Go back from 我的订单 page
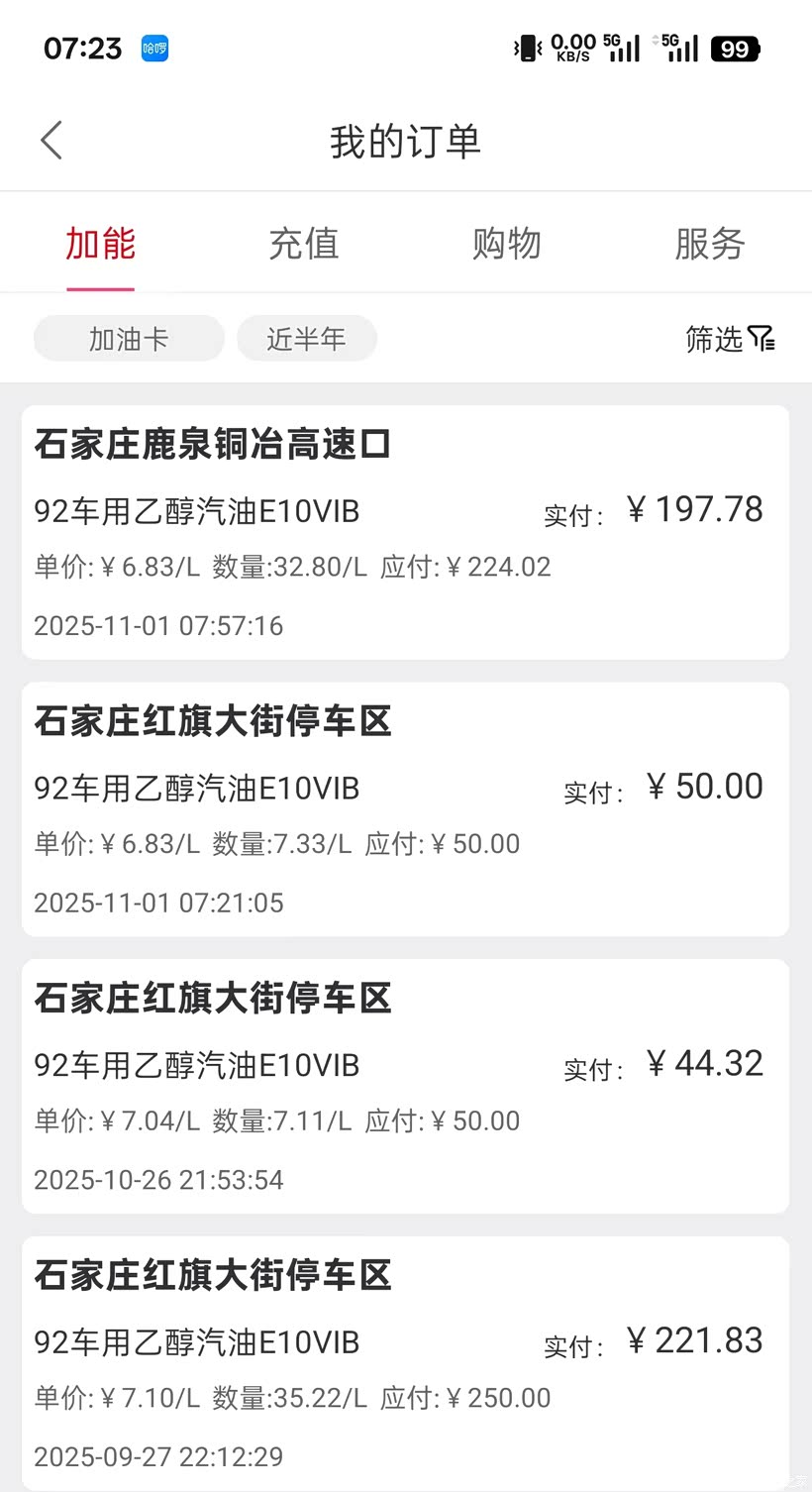Viewport: 812px width, 1492px height. [51, 141]
